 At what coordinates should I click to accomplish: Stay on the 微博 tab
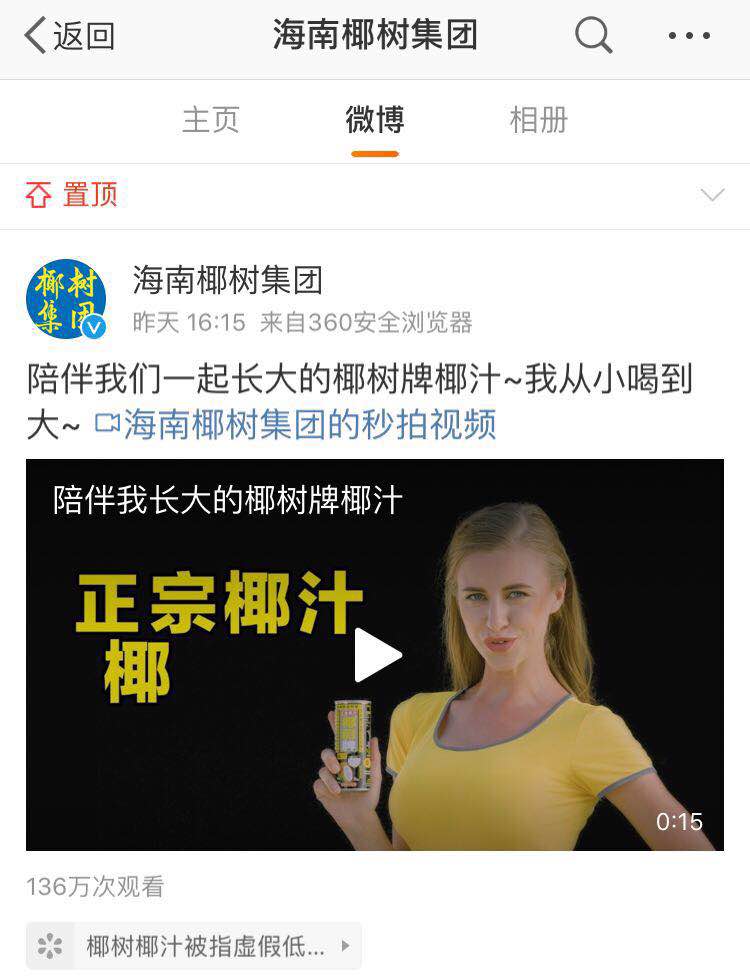pyautogui.click(x=375, y=121)
